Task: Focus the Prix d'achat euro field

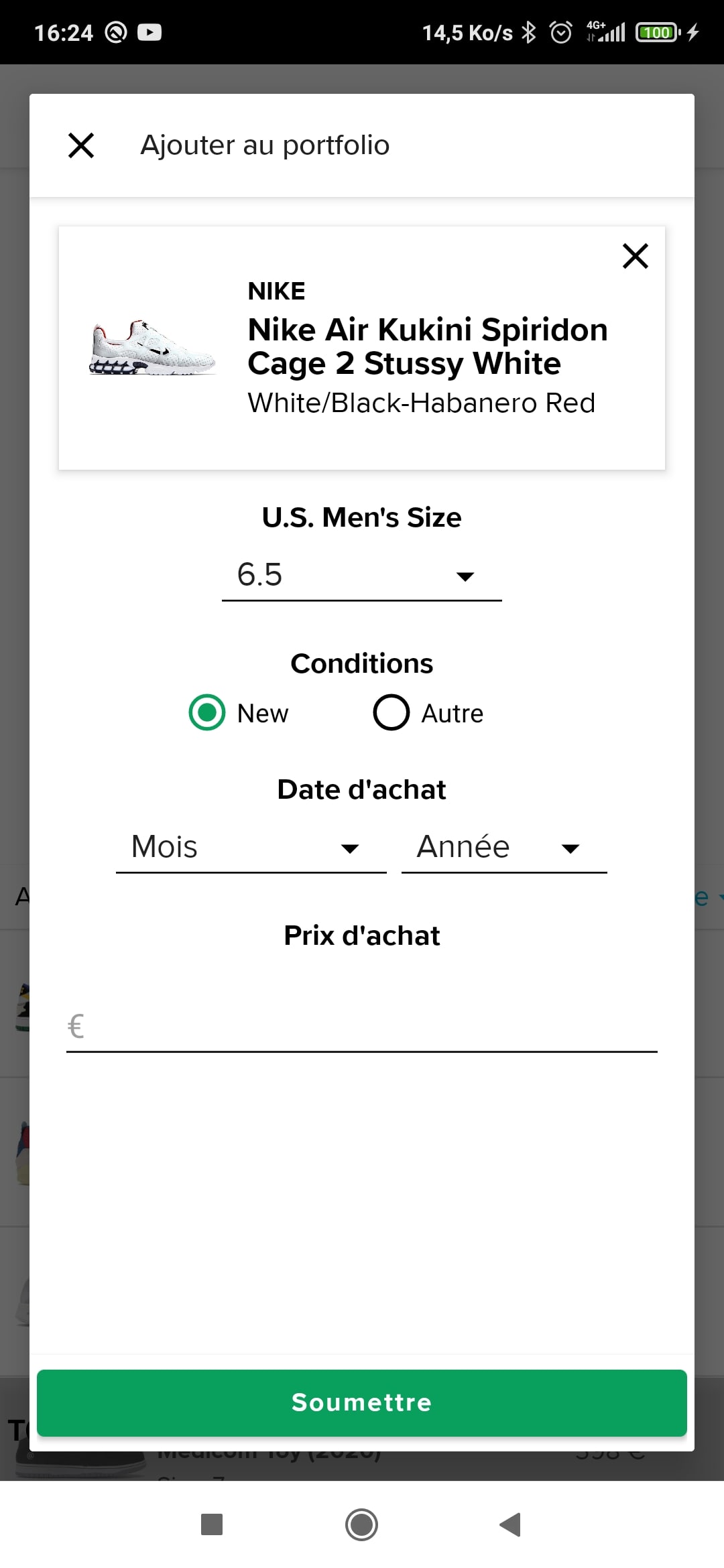Action: [x=362, y=1026]
